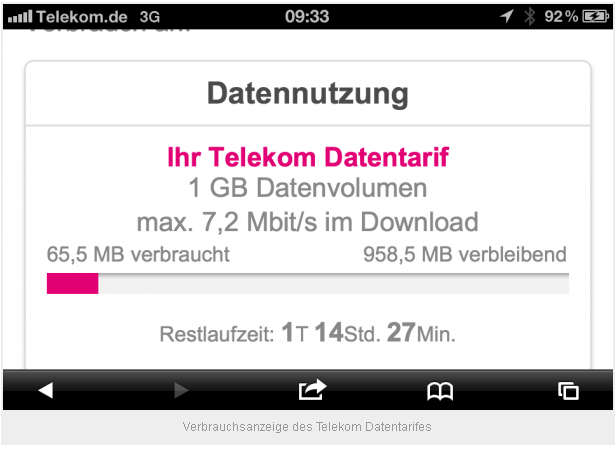Go back to the previous page

[45, 390]
